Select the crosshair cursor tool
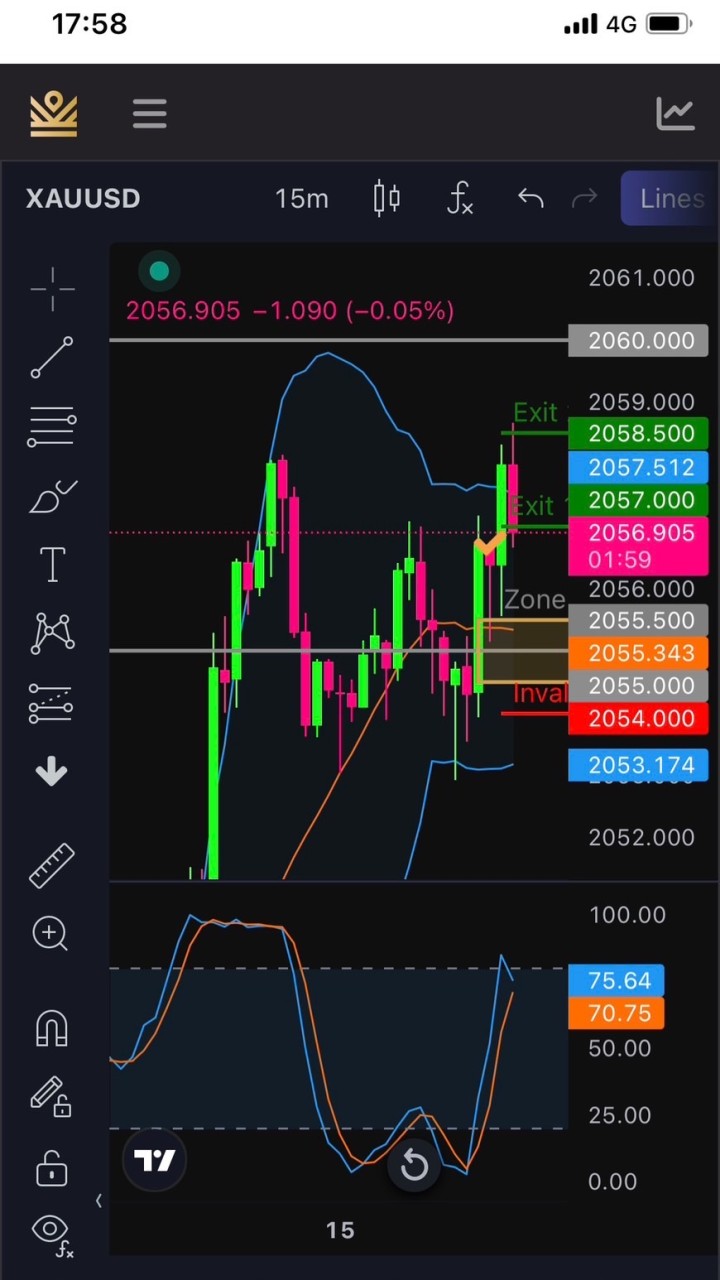 pos(52,289)
